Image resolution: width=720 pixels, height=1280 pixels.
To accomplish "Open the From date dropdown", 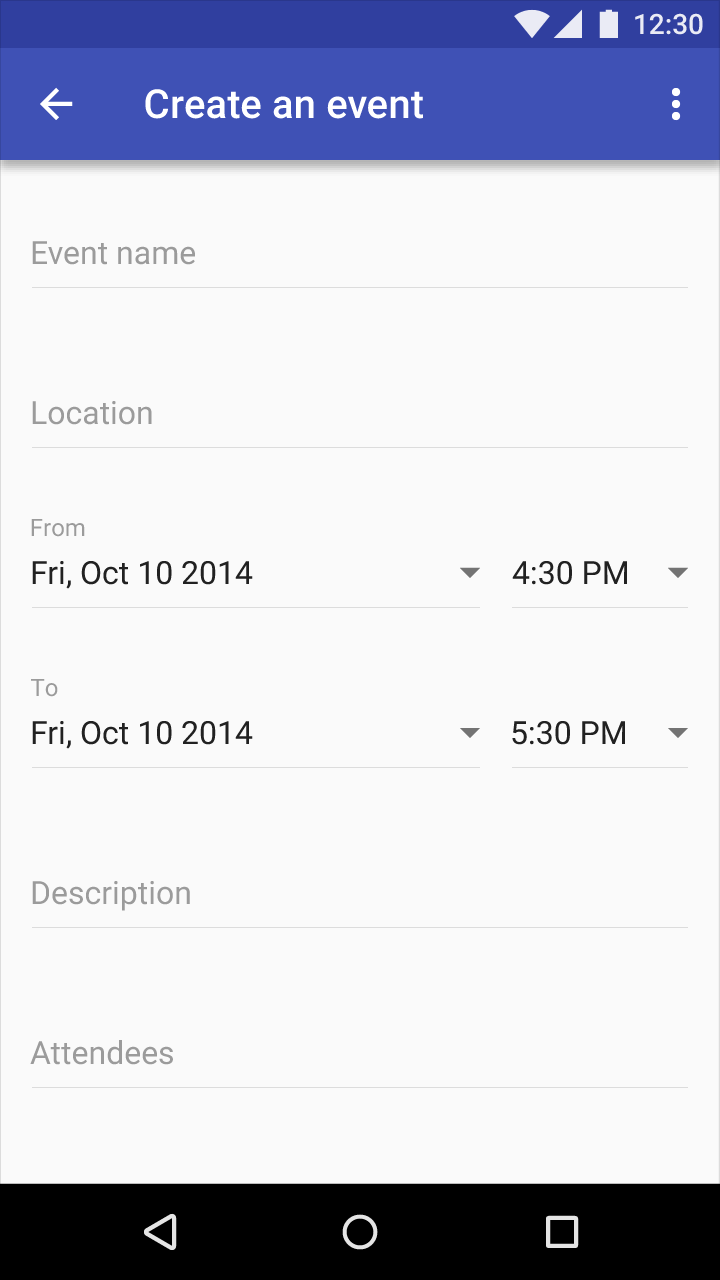I will pyautogui.click(x=256, y=574).
